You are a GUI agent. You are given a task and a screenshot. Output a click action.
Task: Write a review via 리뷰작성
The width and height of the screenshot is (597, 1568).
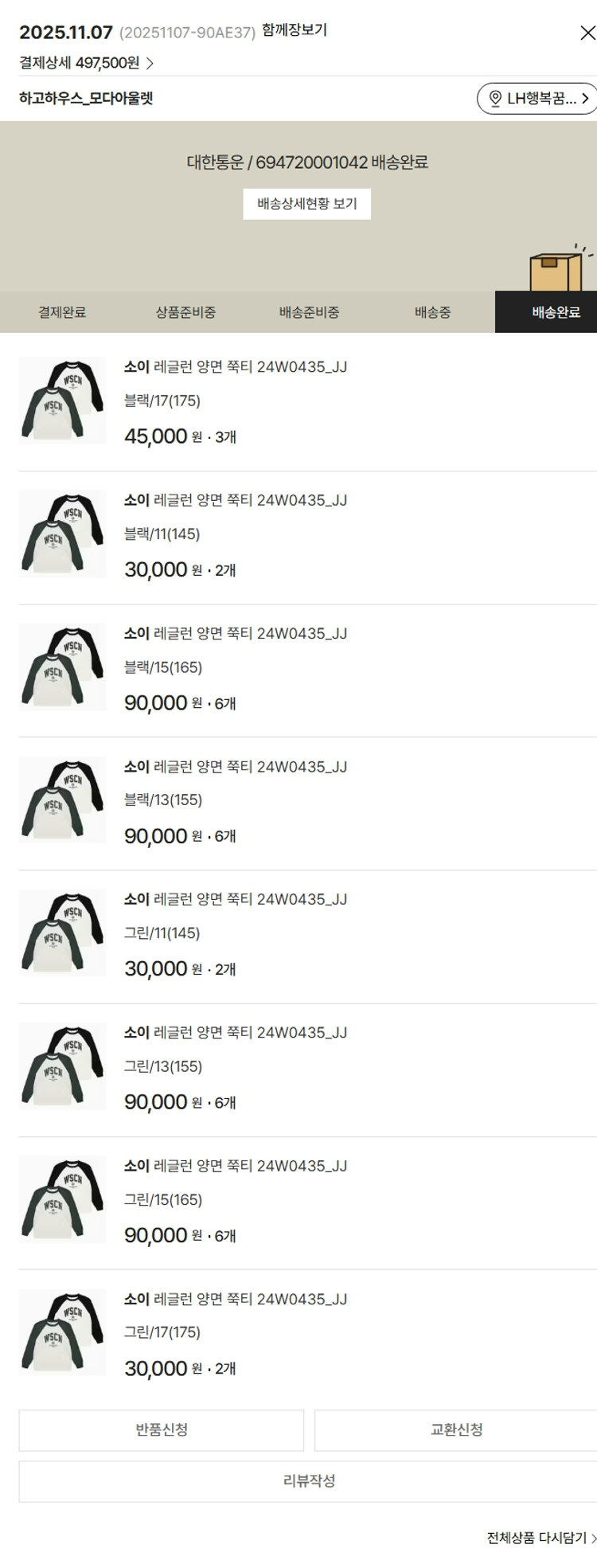tap(309, 1481)
